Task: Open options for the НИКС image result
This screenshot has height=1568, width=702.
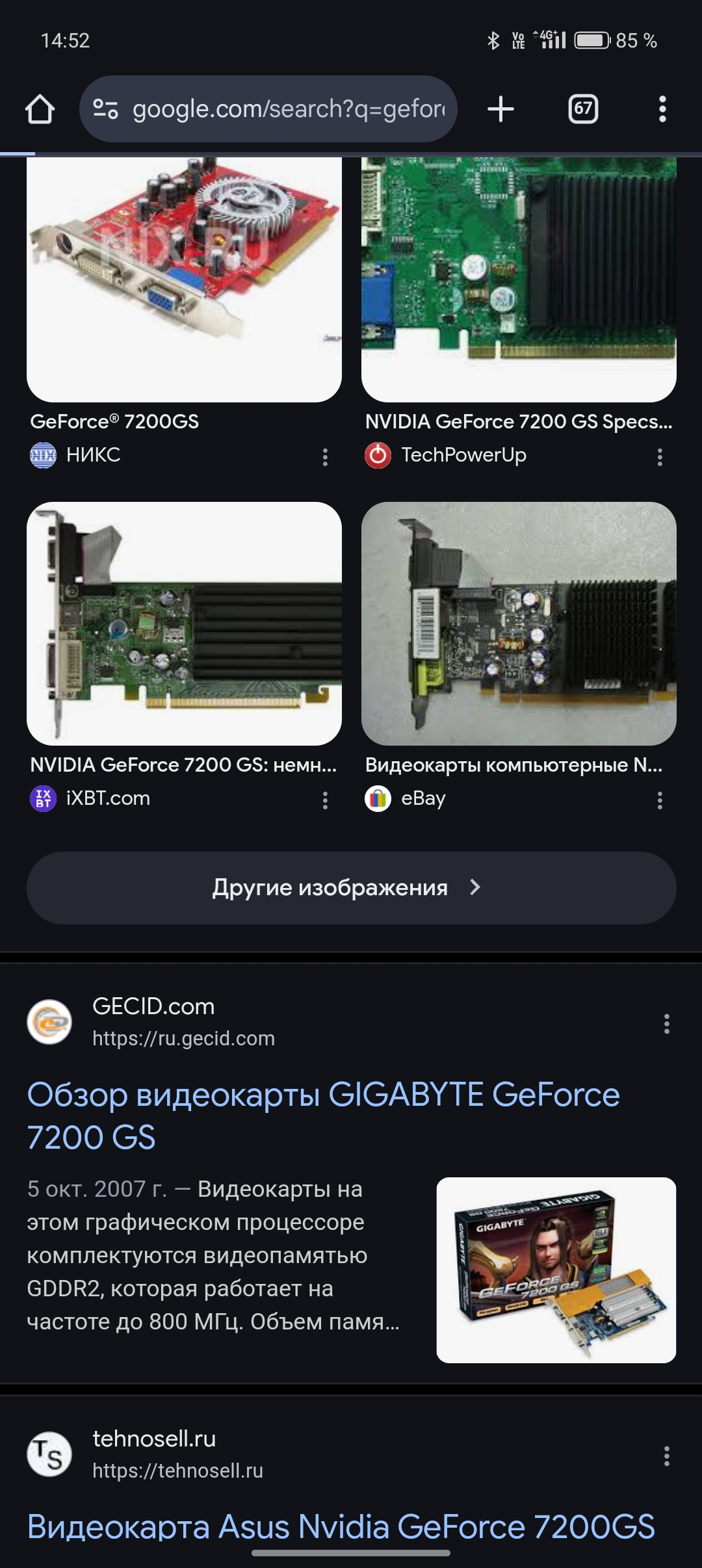Action: pos(325,457)
